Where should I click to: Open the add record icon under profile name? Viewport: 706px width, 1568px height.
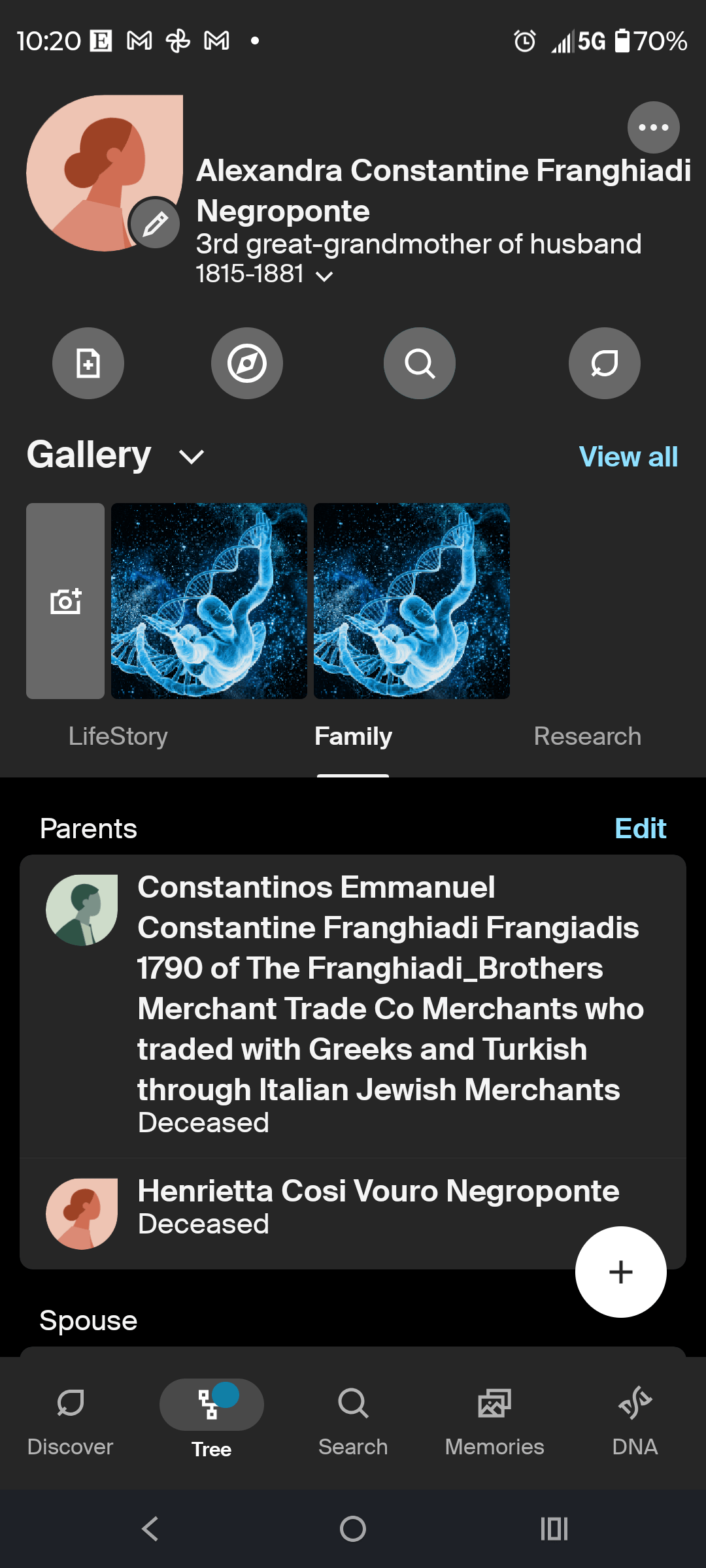[88, 363]
